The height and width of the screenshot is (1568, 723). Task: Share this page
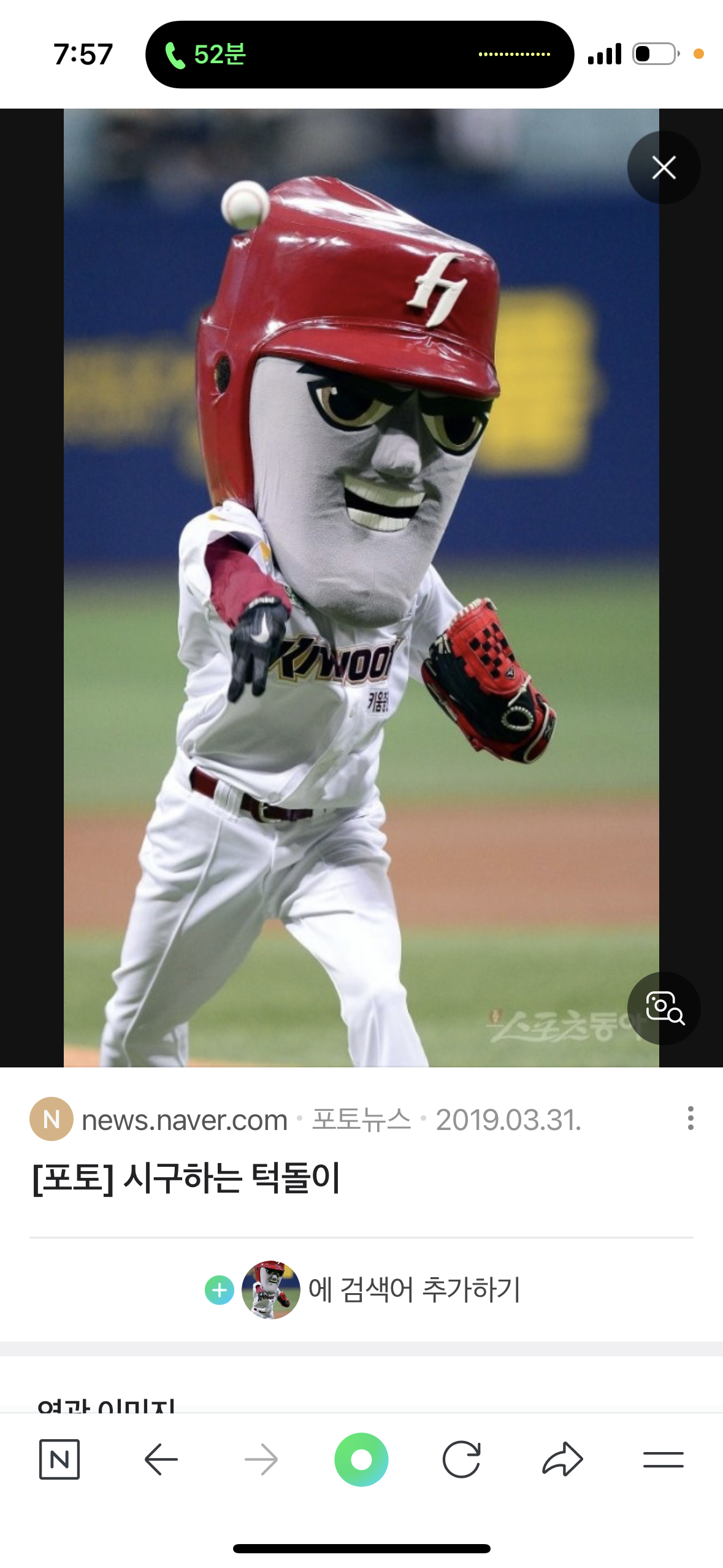pos(562,1459)
